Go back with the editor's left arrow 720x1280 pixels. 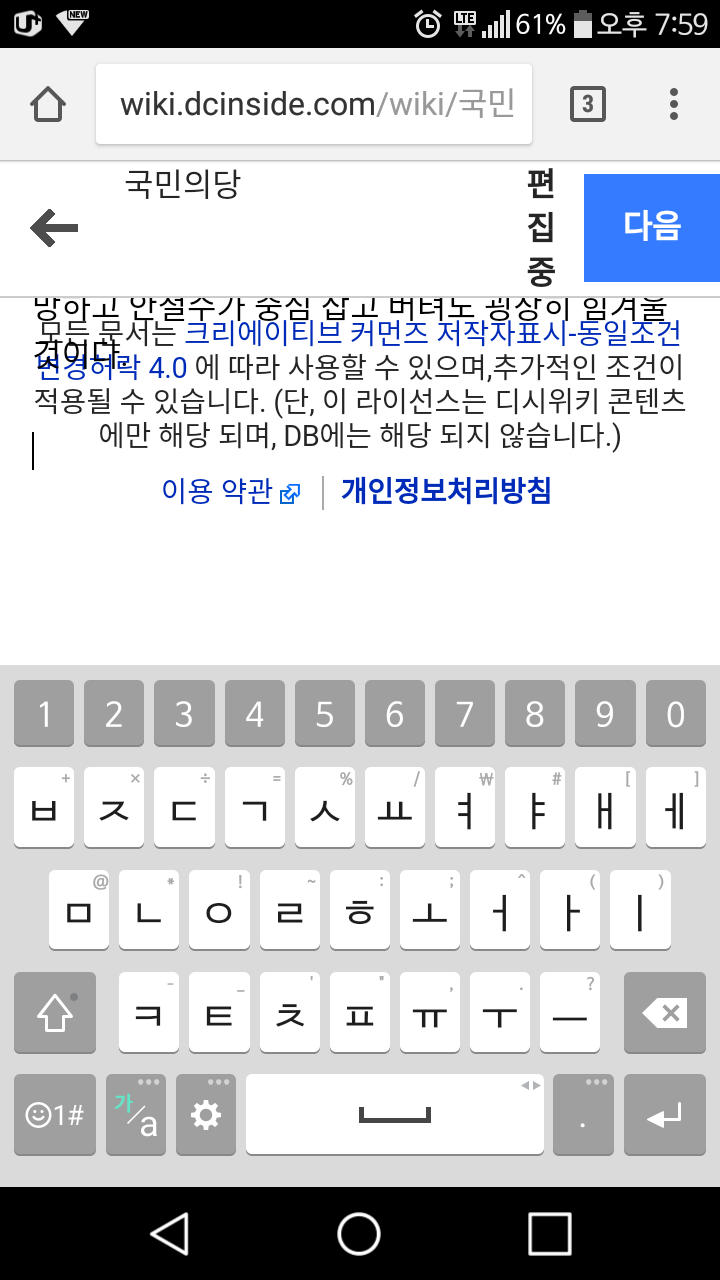tap(54, 228)
